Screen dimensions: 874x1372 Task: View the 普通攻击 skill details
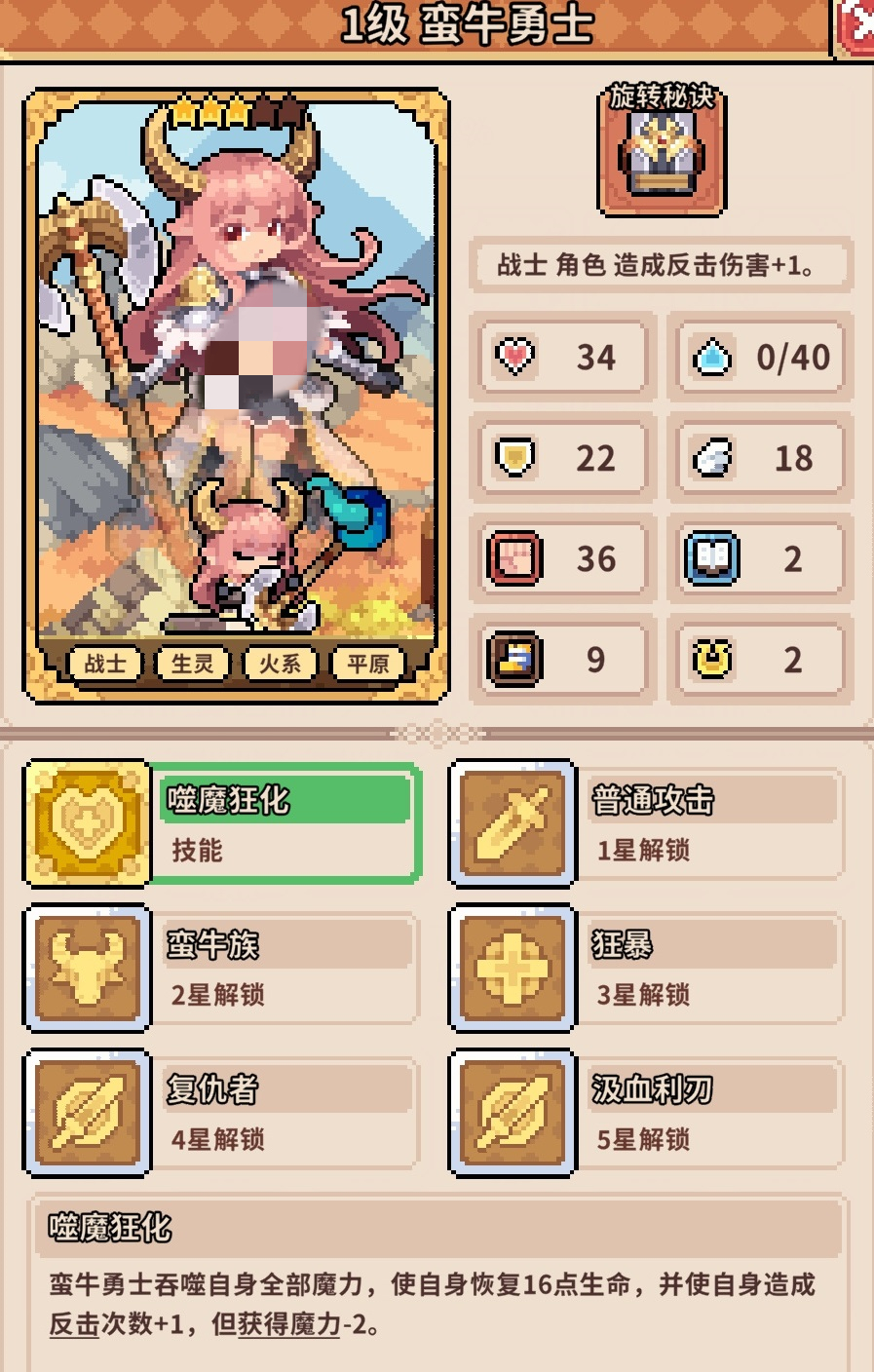point(648,823)
